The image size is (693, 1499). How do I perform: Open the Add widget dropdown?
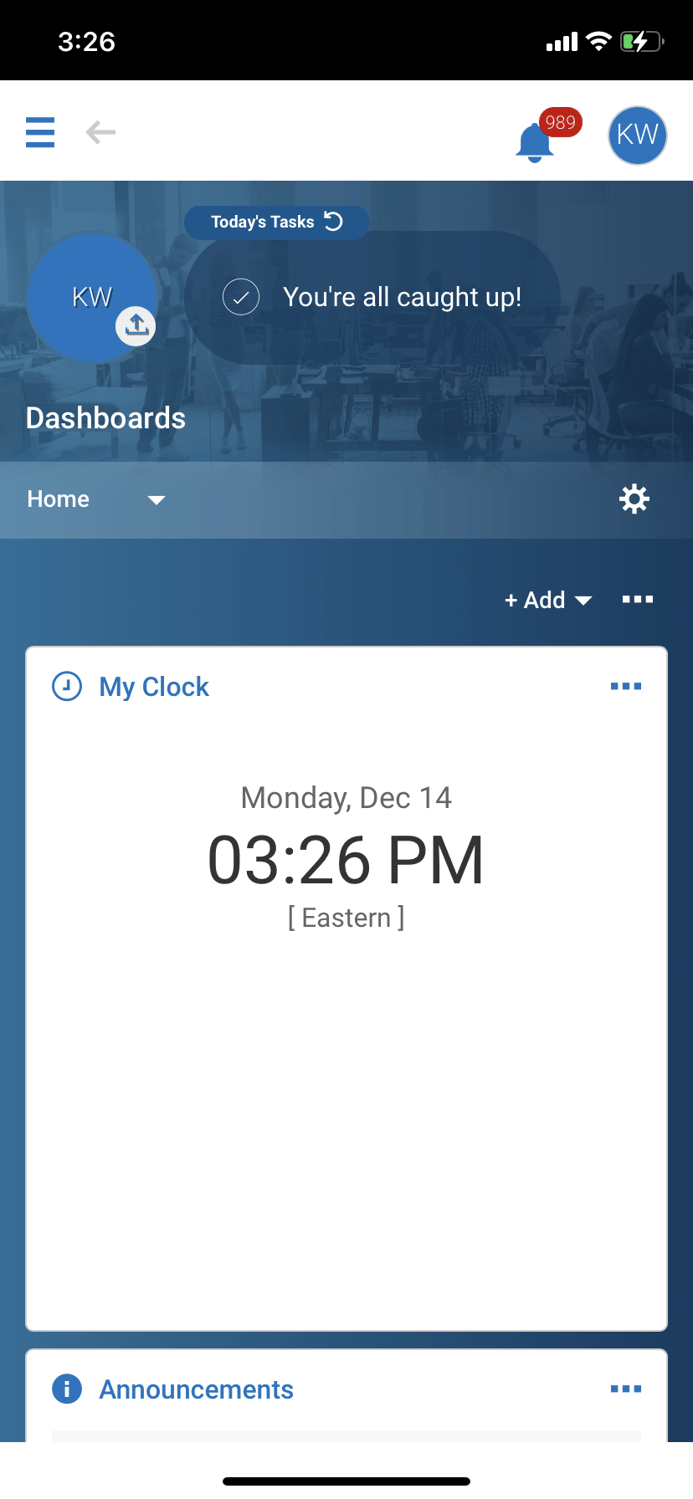[548, 600]
